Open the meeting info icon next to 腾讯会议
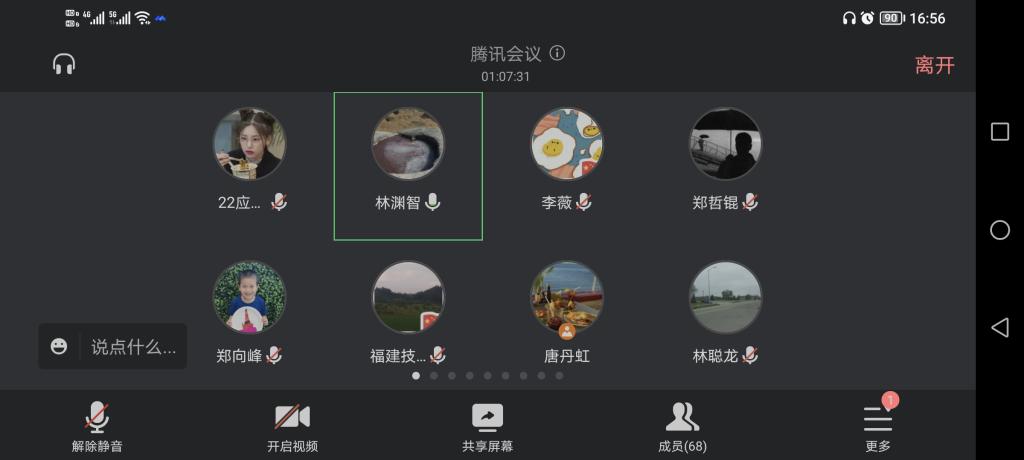This screenshot has height=460, width=1024. (558, 53)
